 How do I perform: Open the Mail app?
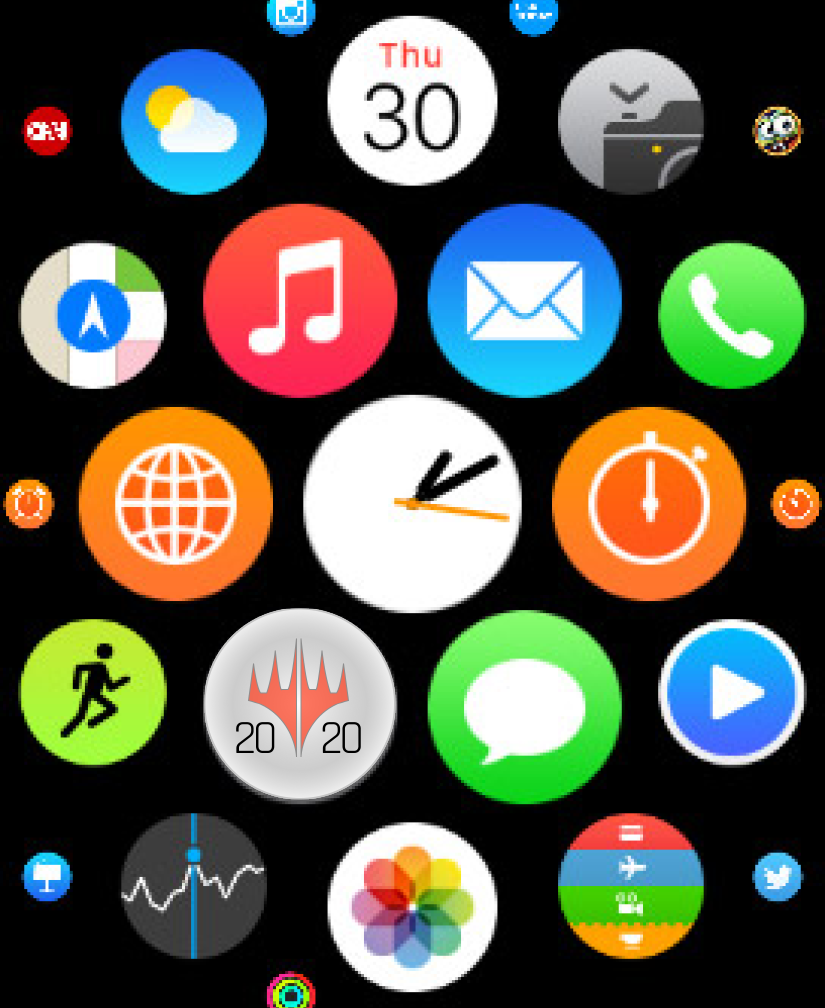(x=524, y=301)
